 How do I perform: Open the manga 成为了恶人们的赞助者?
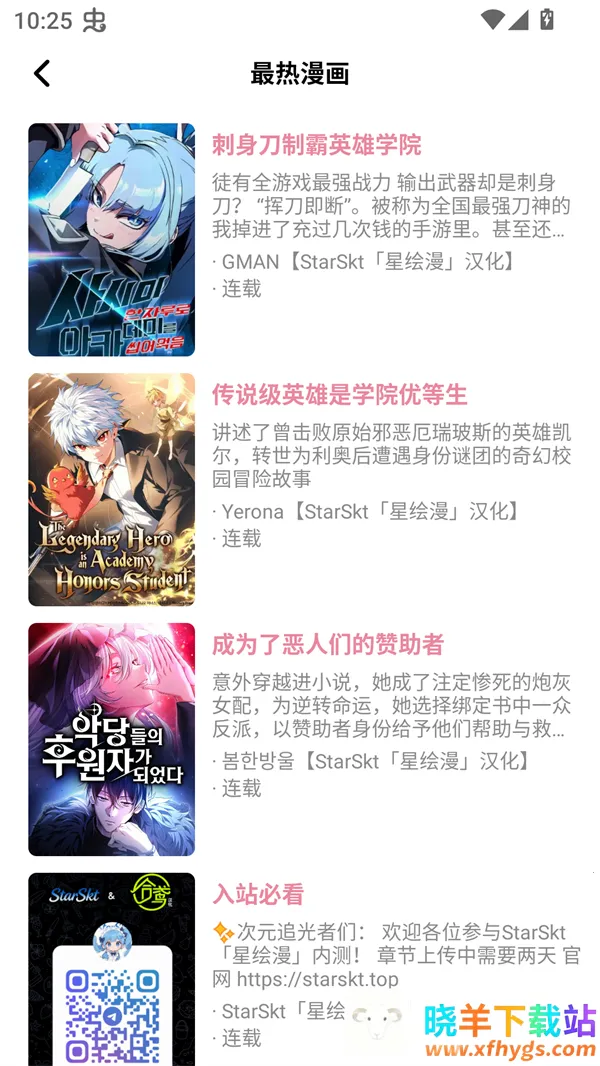(327, 645)
